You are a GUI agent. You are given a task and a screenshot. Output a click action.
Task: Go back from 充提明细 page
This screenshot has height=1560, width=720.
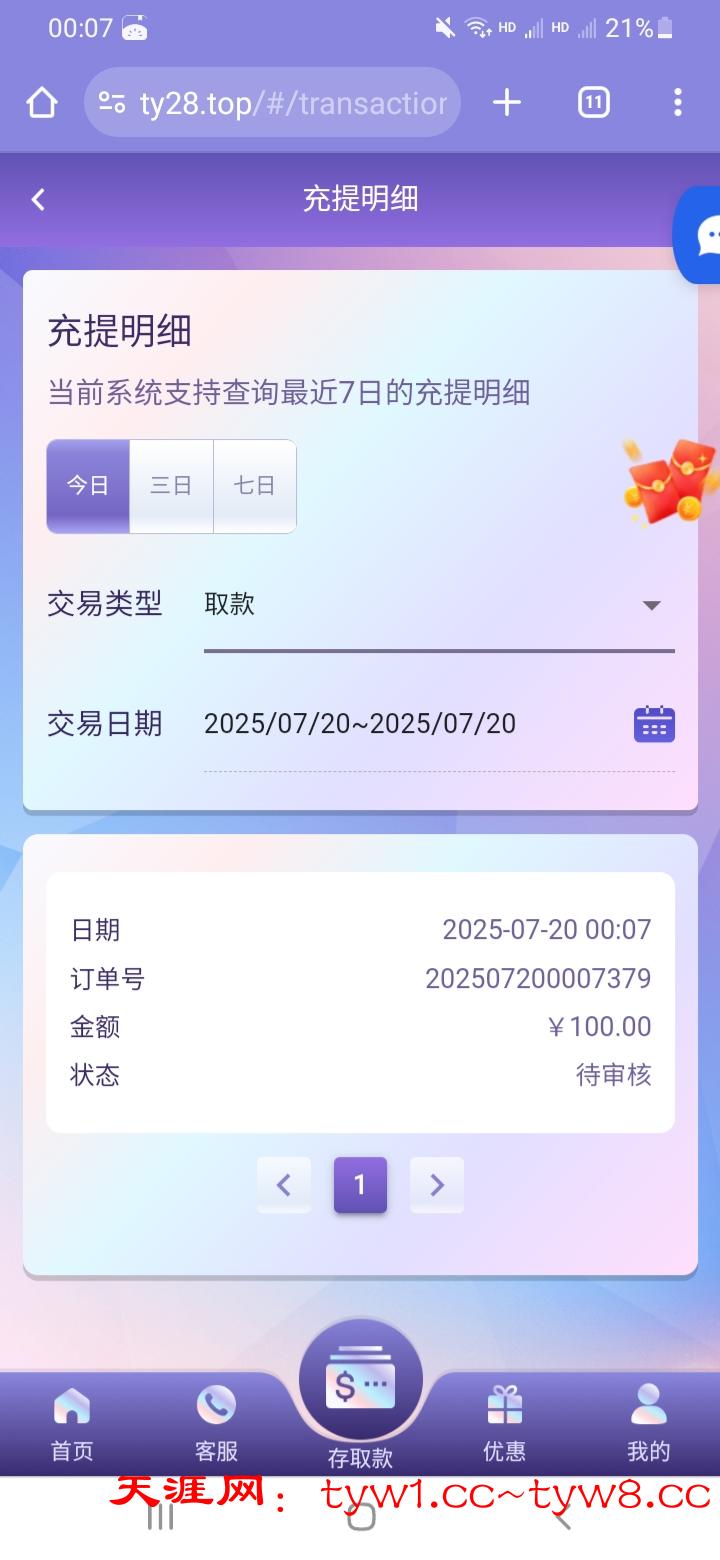pos(38,199)
